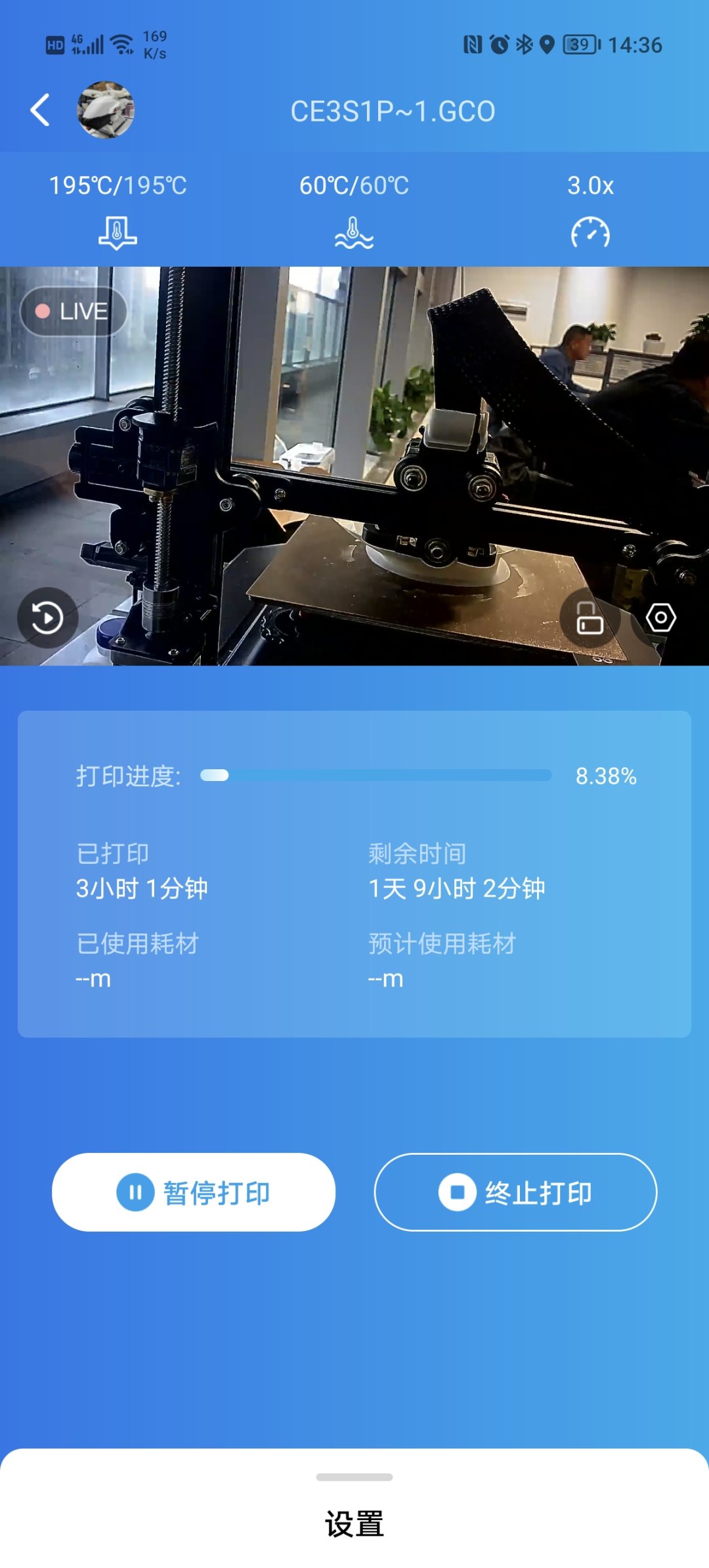Adjust nozzle temperature 195℃ setting
The height and width of the screenshot is (1568, 709).
tap(118, 210)
